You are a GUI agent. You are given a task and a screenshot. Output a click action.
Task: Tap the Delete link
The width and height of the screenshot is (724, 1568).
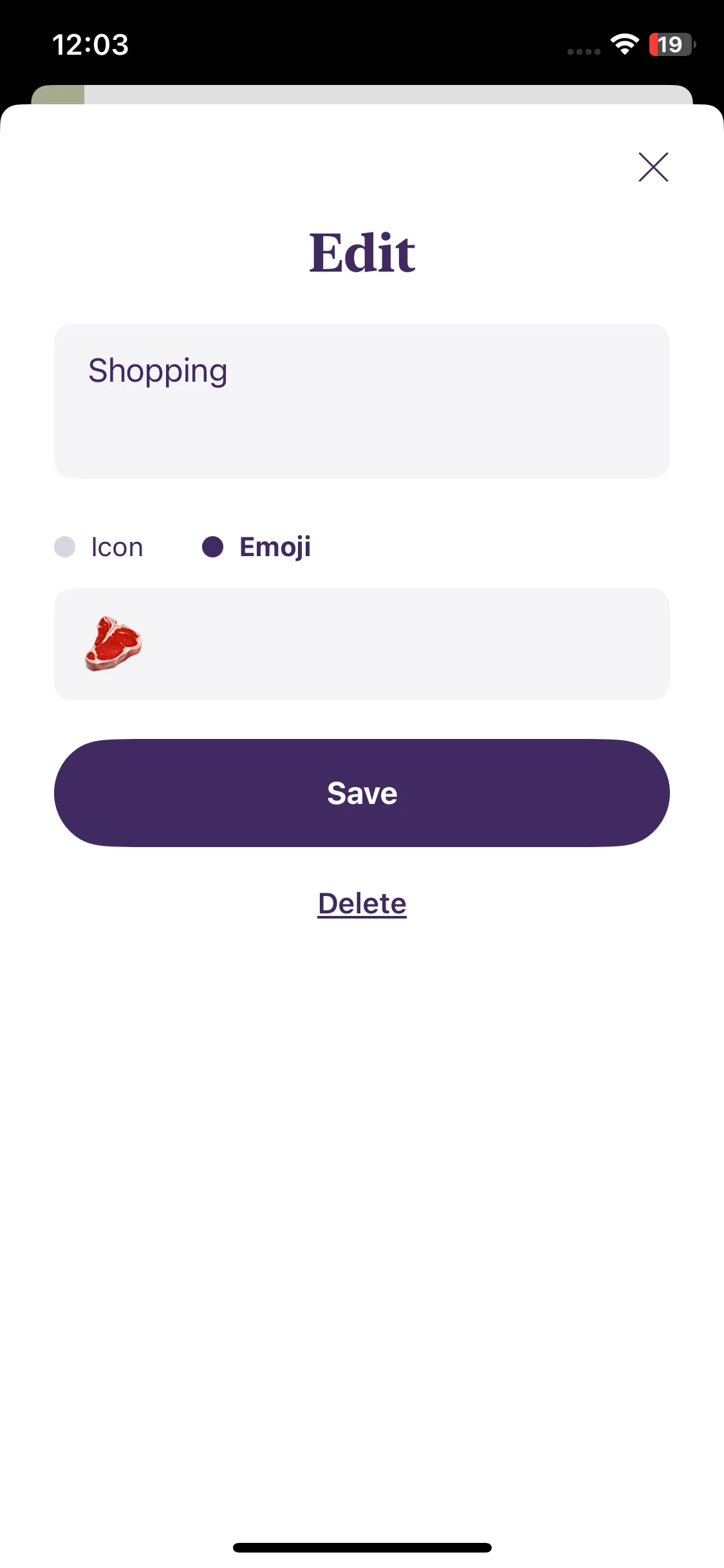[362, 904]
